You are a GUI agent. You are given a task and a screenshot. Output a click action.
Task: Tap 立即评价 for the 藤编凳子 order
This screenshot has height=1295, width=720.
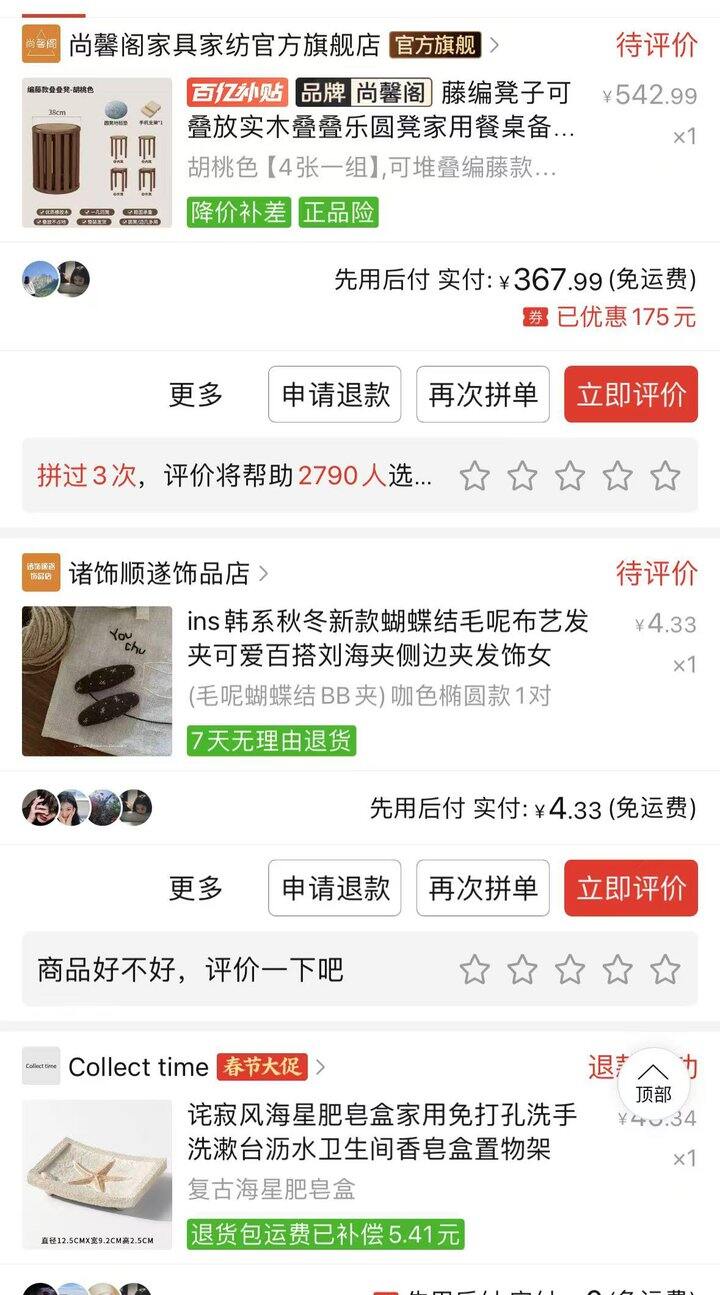coord(631,395)
